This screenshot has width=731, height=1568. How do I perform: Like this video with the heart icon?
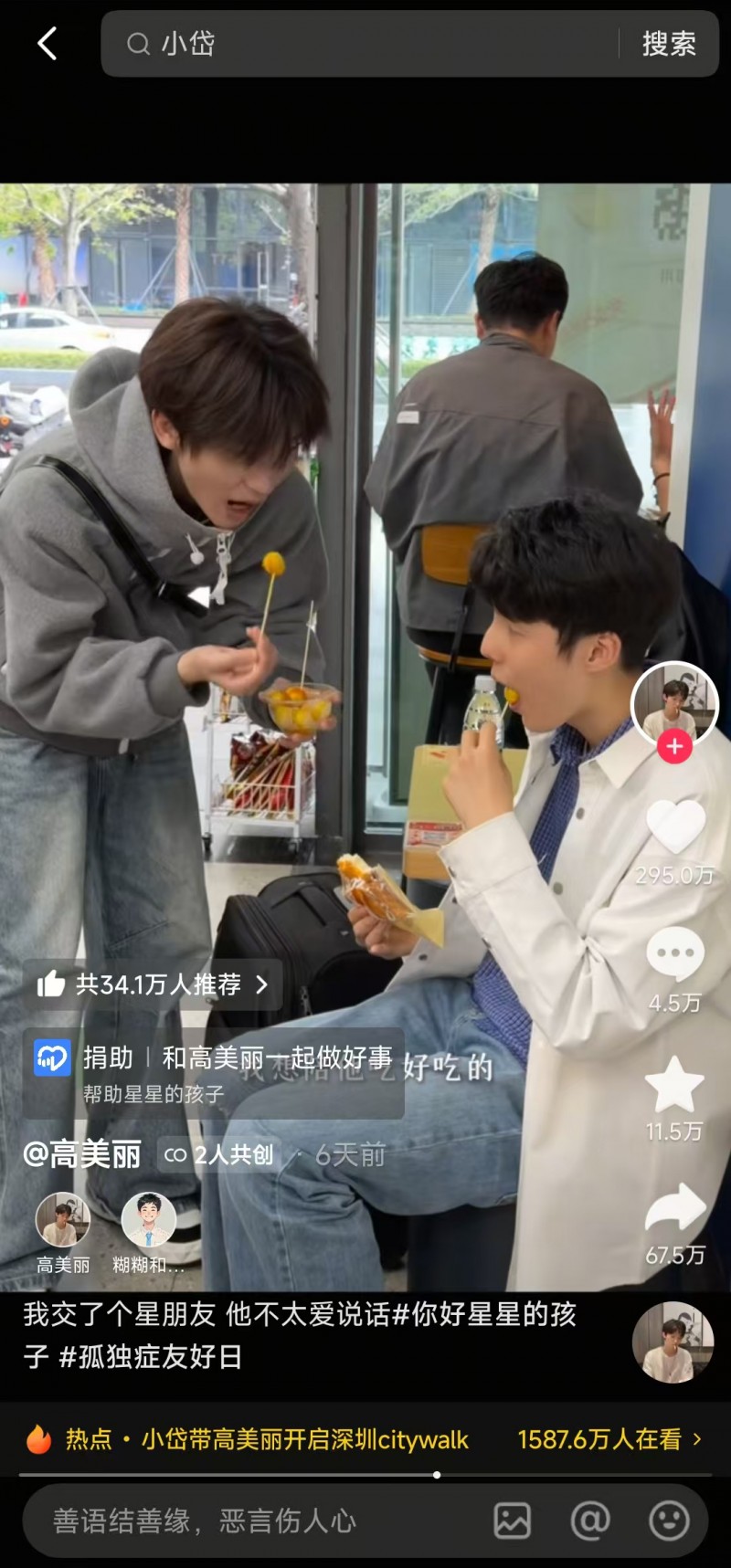tap(675, 826)
